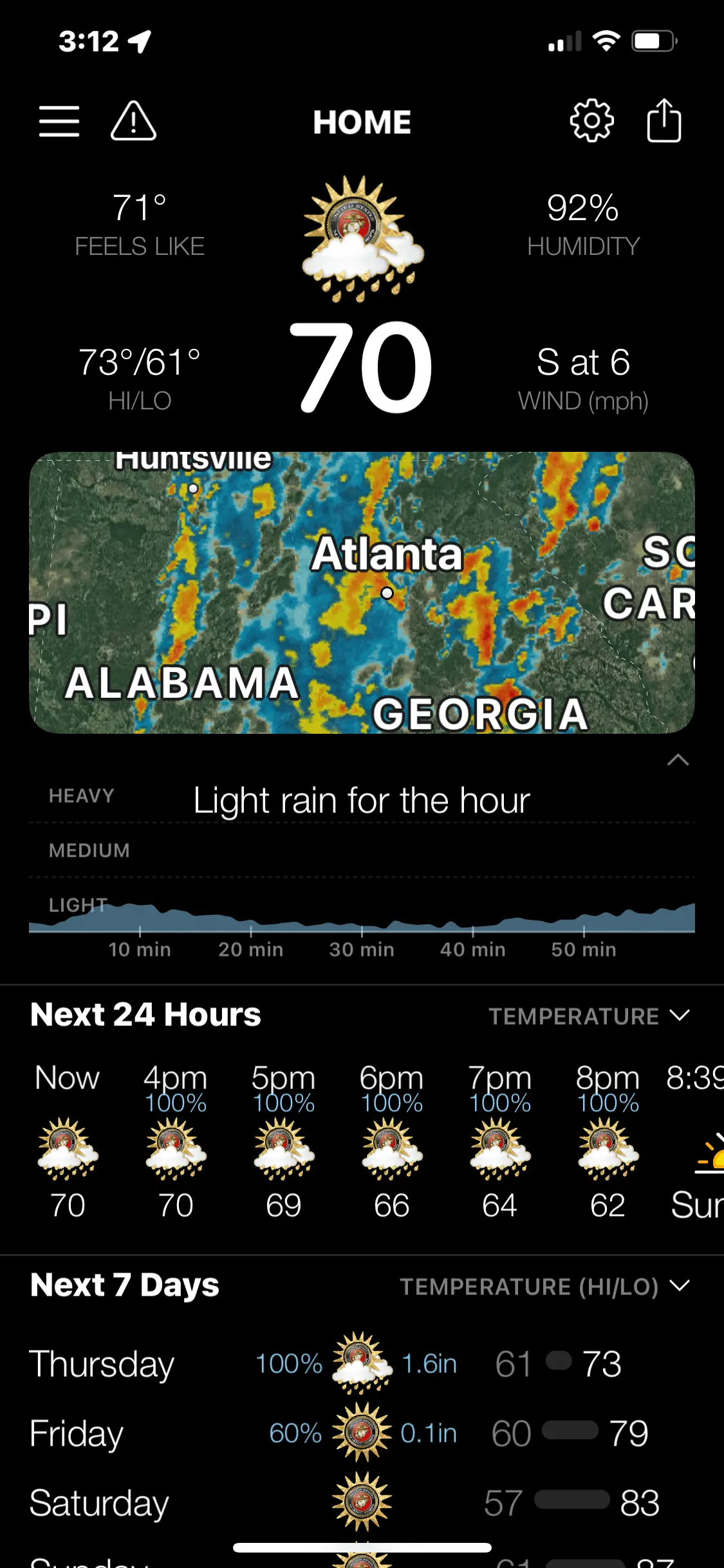The height and width of the screenshot is (1568, 724).
Task: Open Thursday's daily forecast
Action: click(360, 1364)
